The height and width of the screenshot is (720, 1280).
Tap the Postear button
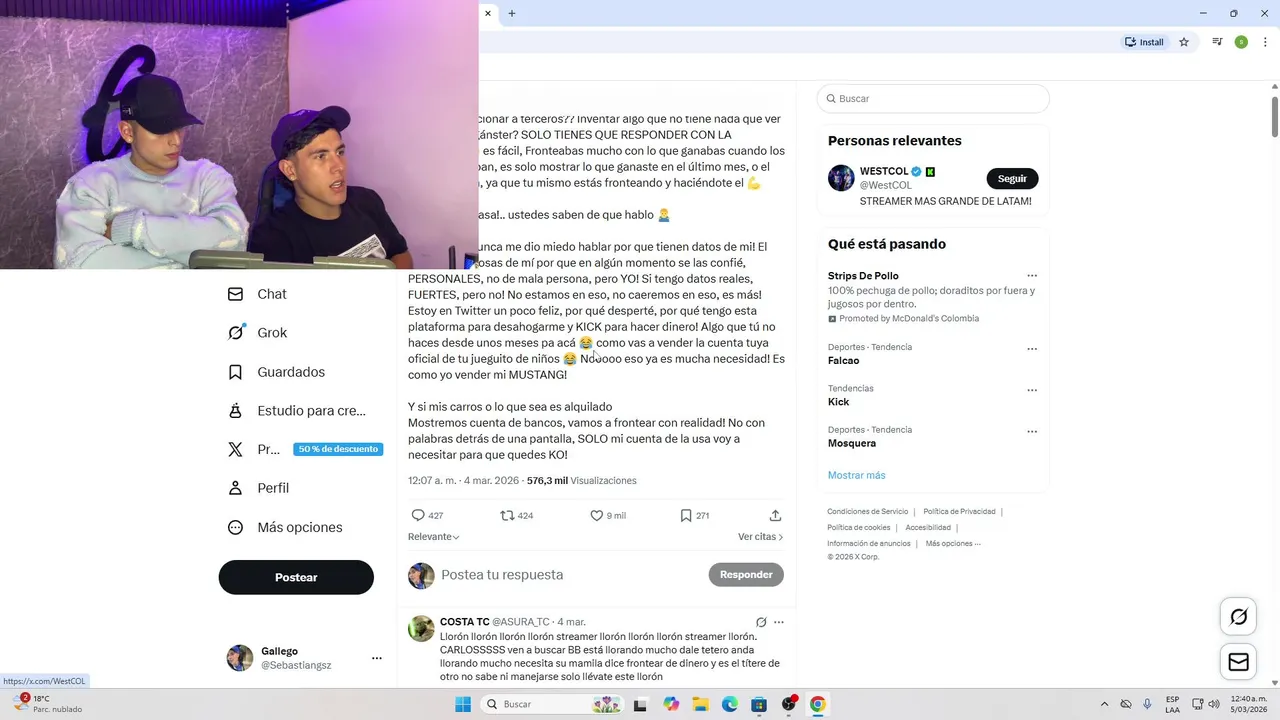coord(296,577)
